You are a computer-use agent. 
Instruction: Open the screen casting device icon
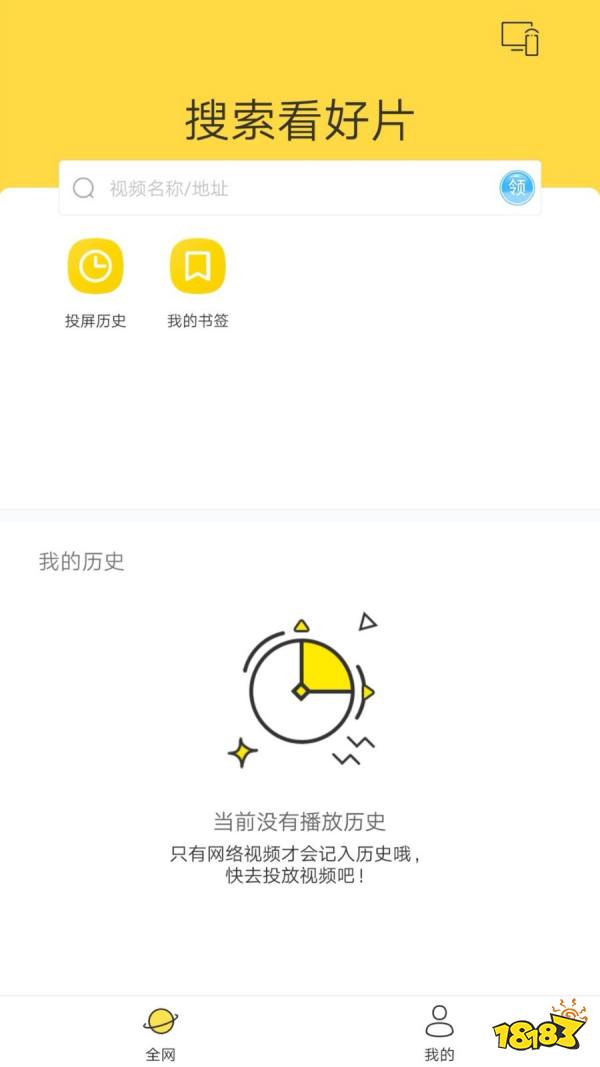[520, 38]
